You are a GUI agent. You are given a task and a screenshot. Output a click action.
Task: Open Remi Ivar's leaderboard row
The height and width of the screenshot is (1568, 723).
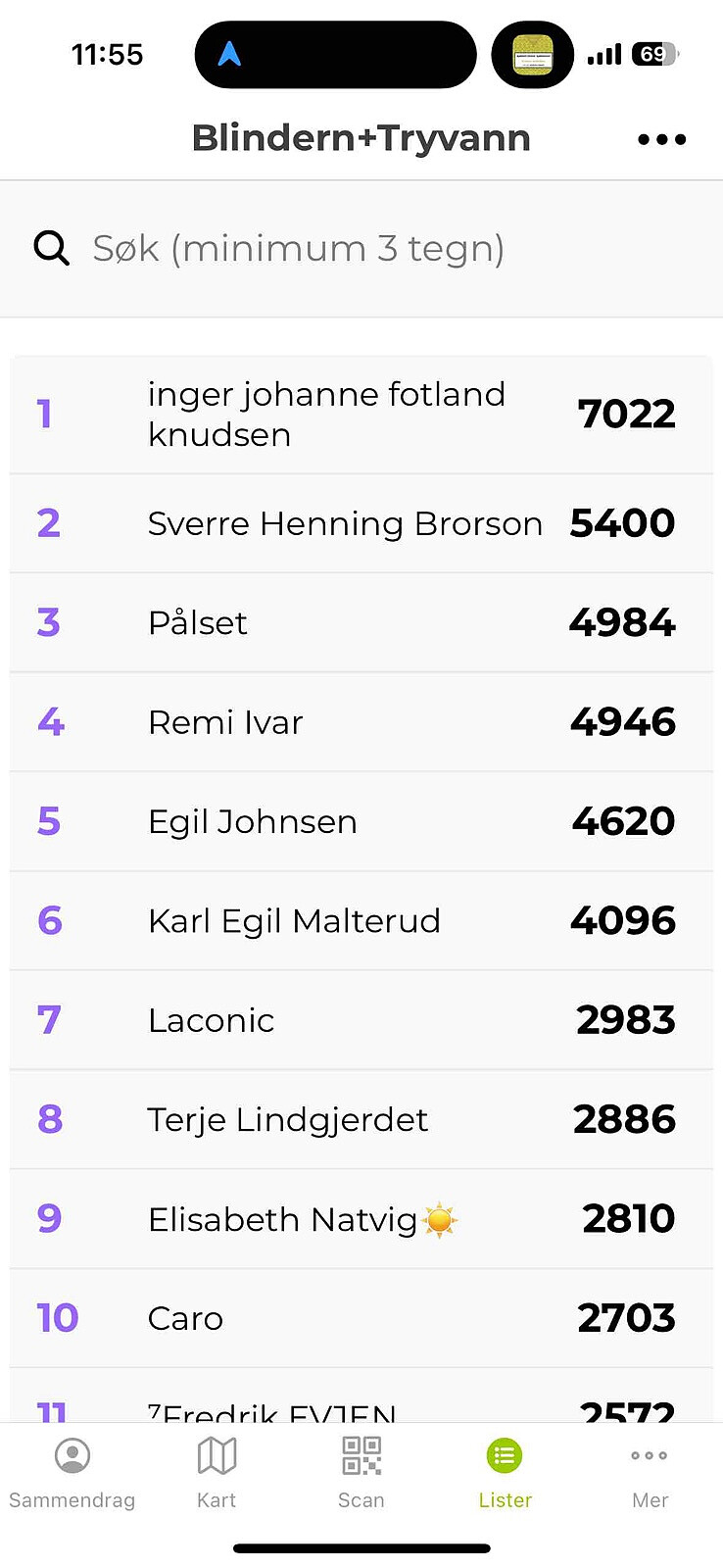361,723
